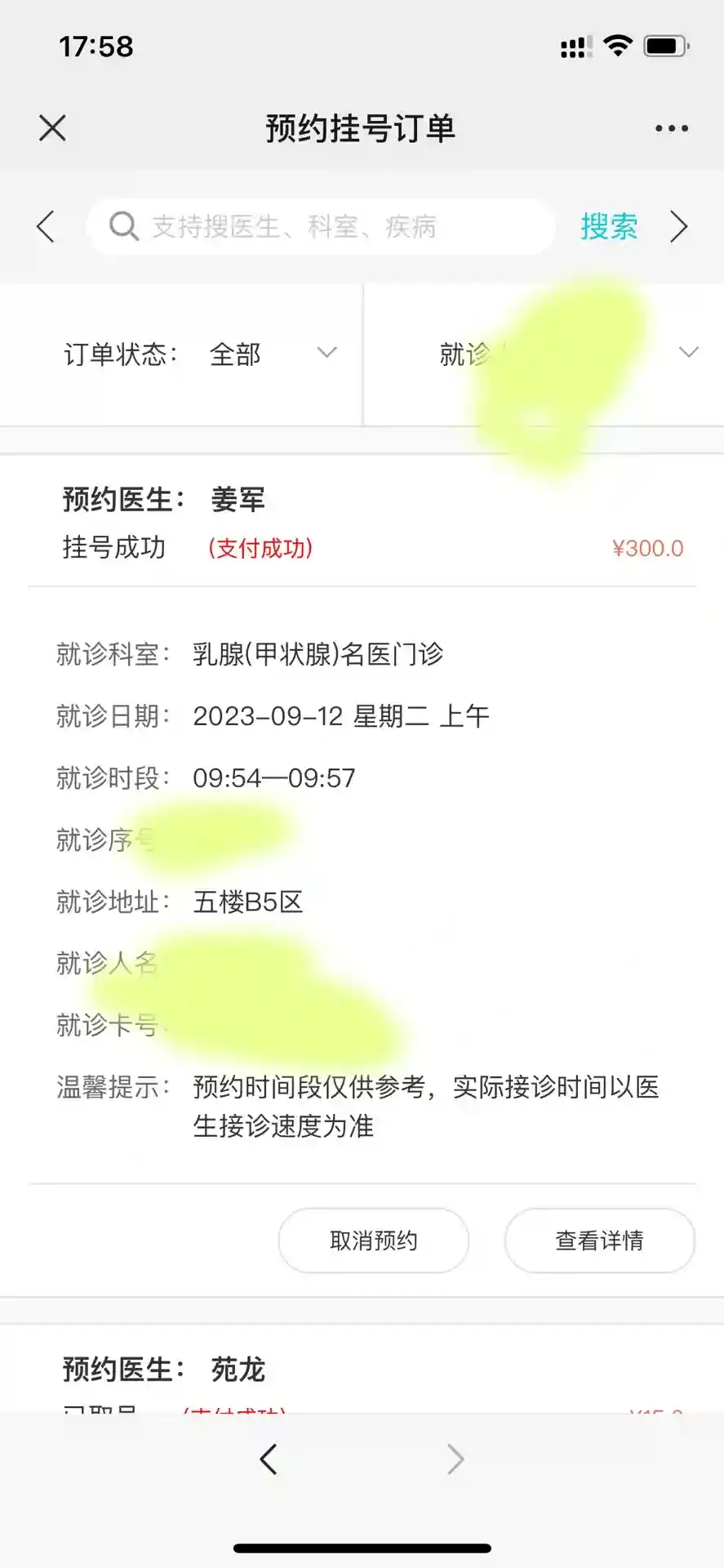The height and width of the screenshot is (1568, 724).
Task: Open the 苑龙 appointment order card
Action: tap(237, 1370)
